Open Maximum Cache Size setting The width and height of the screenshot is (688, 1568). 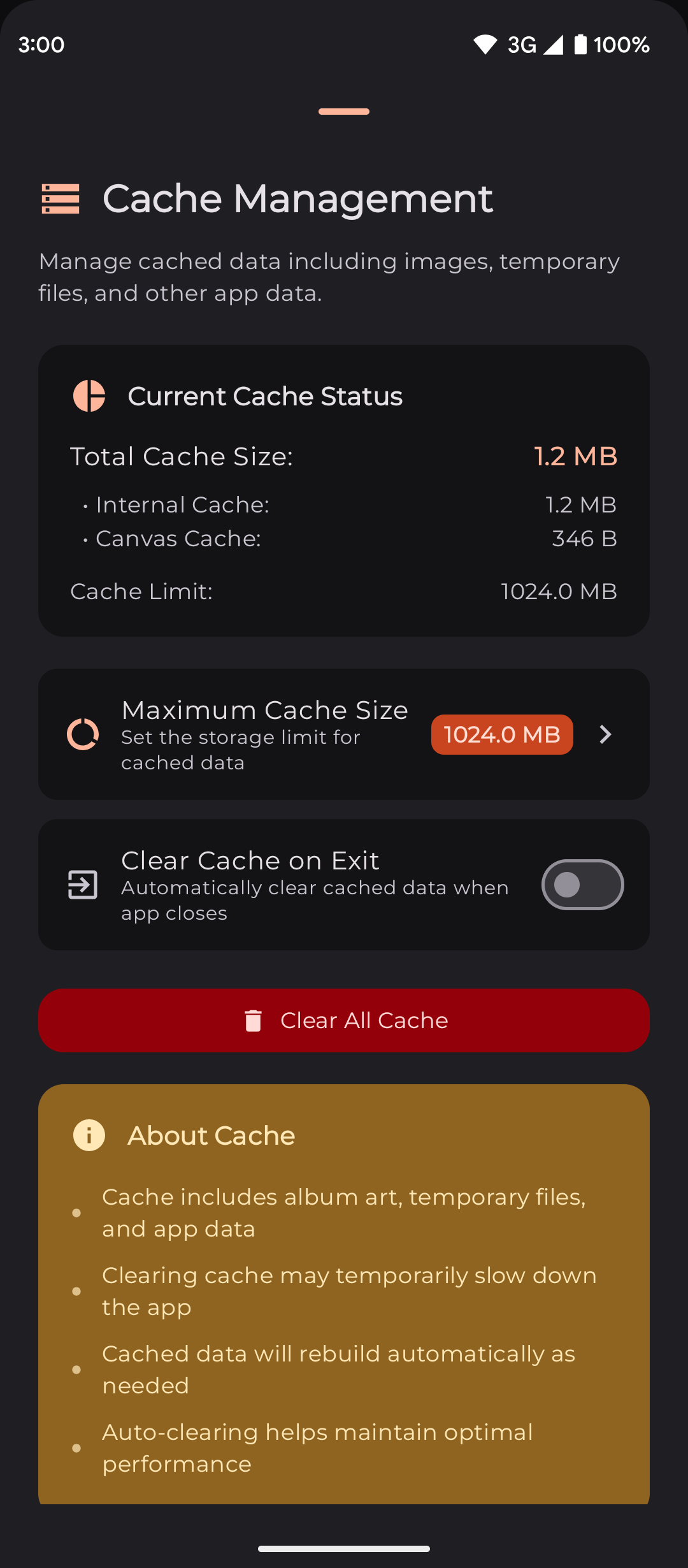pos(344,734)
